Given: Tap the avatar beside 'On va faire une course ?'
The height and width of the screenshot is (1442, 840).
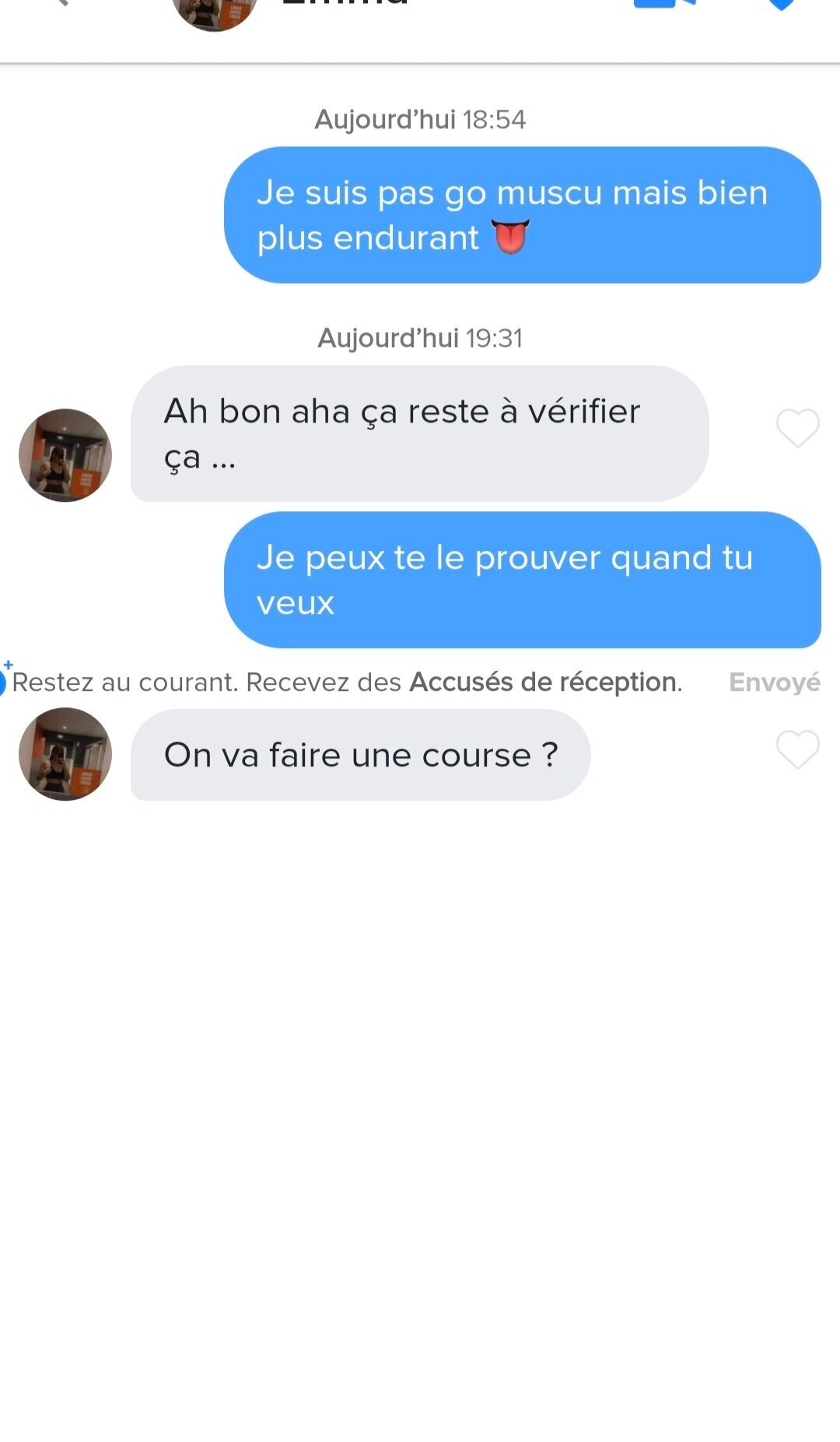Looking at the screenshot, I should [65, 753].
